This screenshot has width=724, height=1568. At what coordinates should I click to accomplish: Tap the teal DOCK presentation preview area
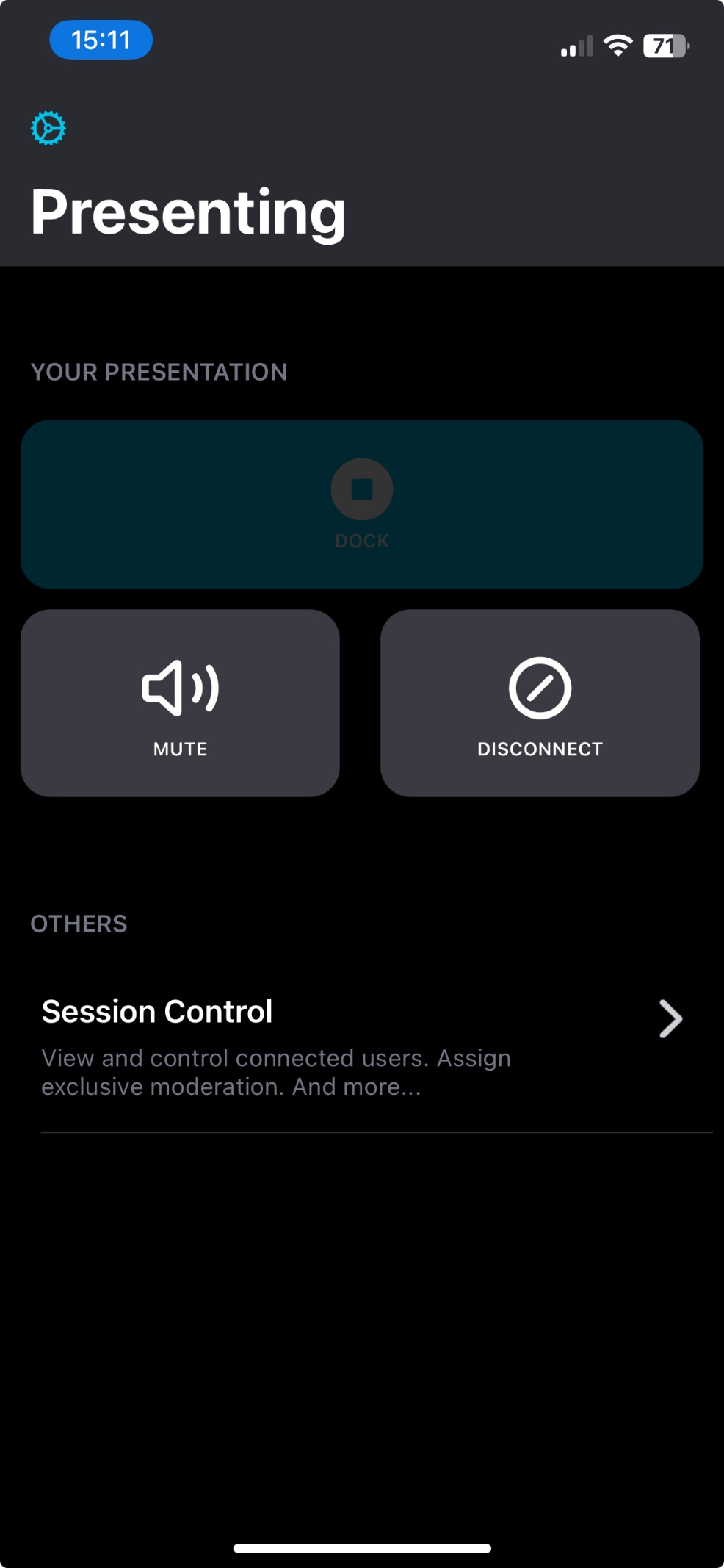point(361,504)
